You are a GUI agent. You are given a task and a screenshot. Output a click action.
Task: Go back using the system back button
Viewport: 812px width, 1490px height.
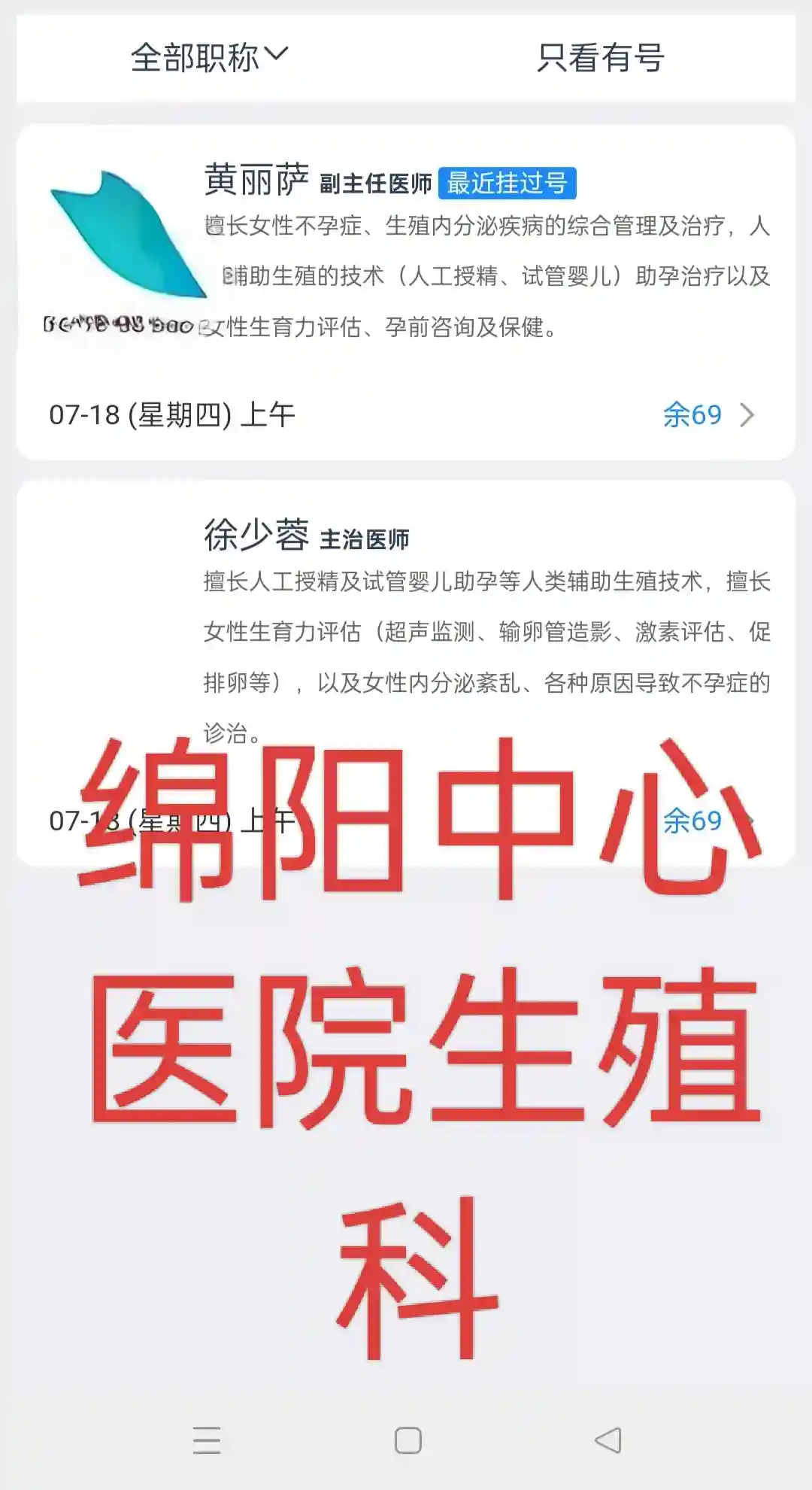607,1440
